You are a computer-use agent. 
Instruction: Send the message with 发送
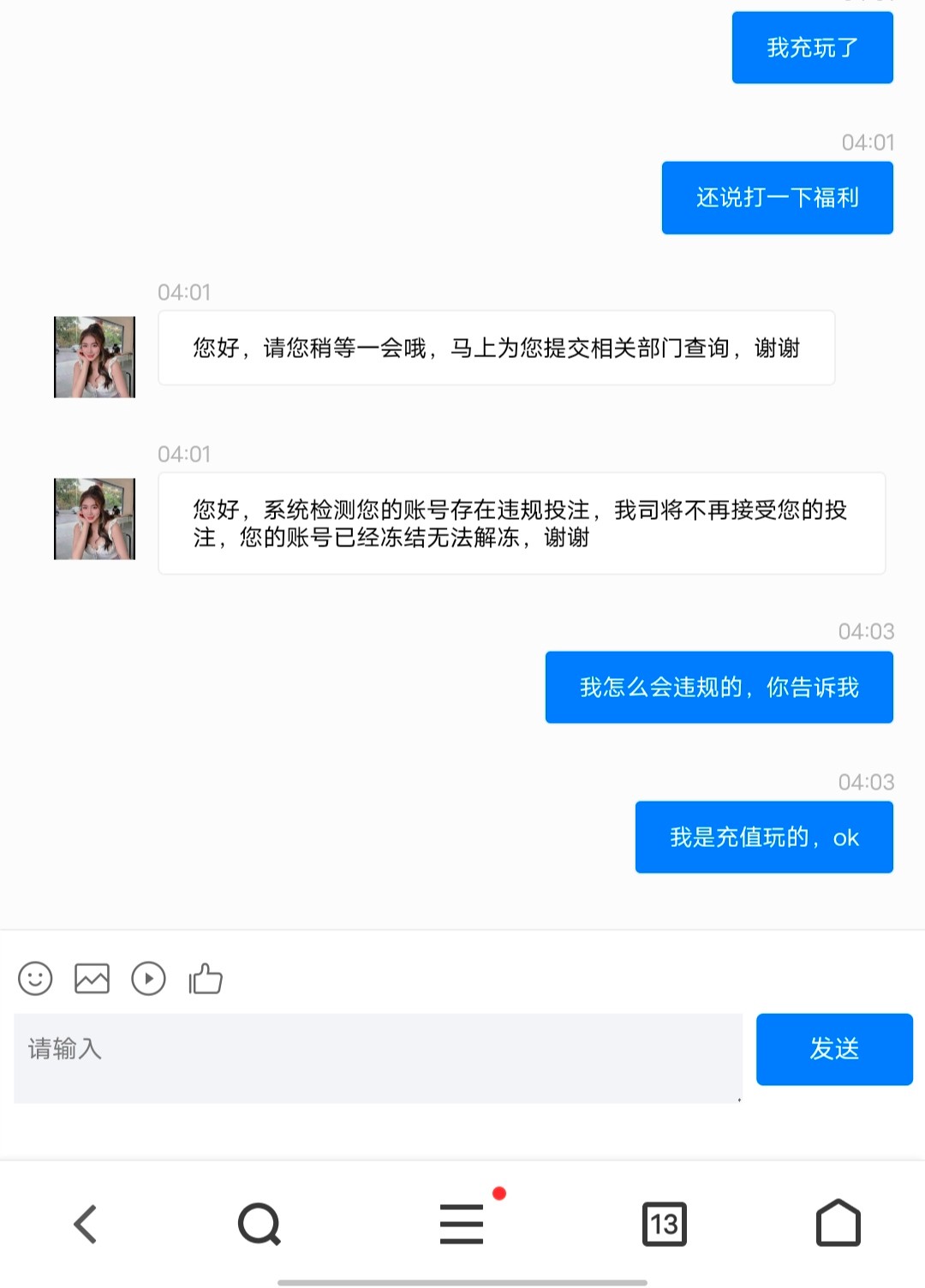(833, 1049)
